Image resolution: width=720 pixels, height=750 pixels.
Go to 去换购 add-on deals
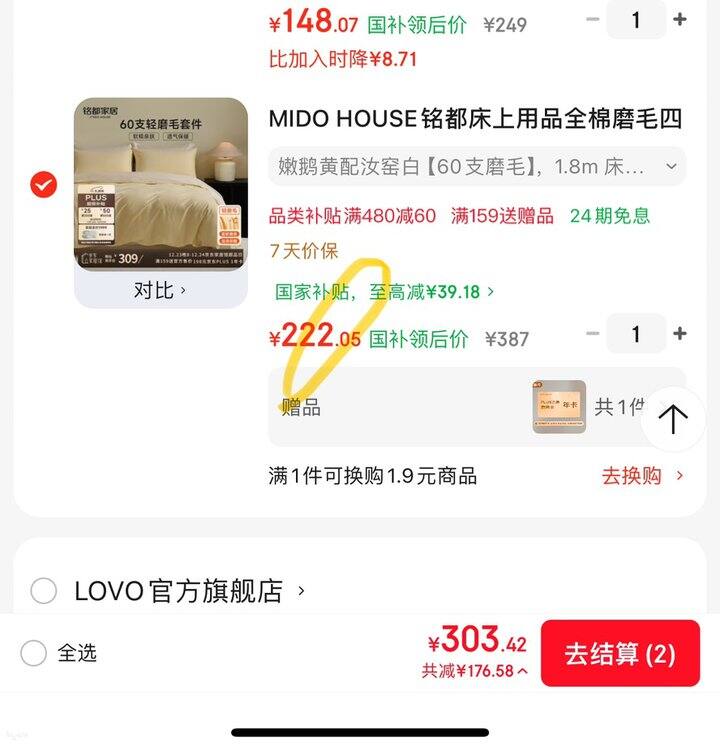(x=642, y=476)
